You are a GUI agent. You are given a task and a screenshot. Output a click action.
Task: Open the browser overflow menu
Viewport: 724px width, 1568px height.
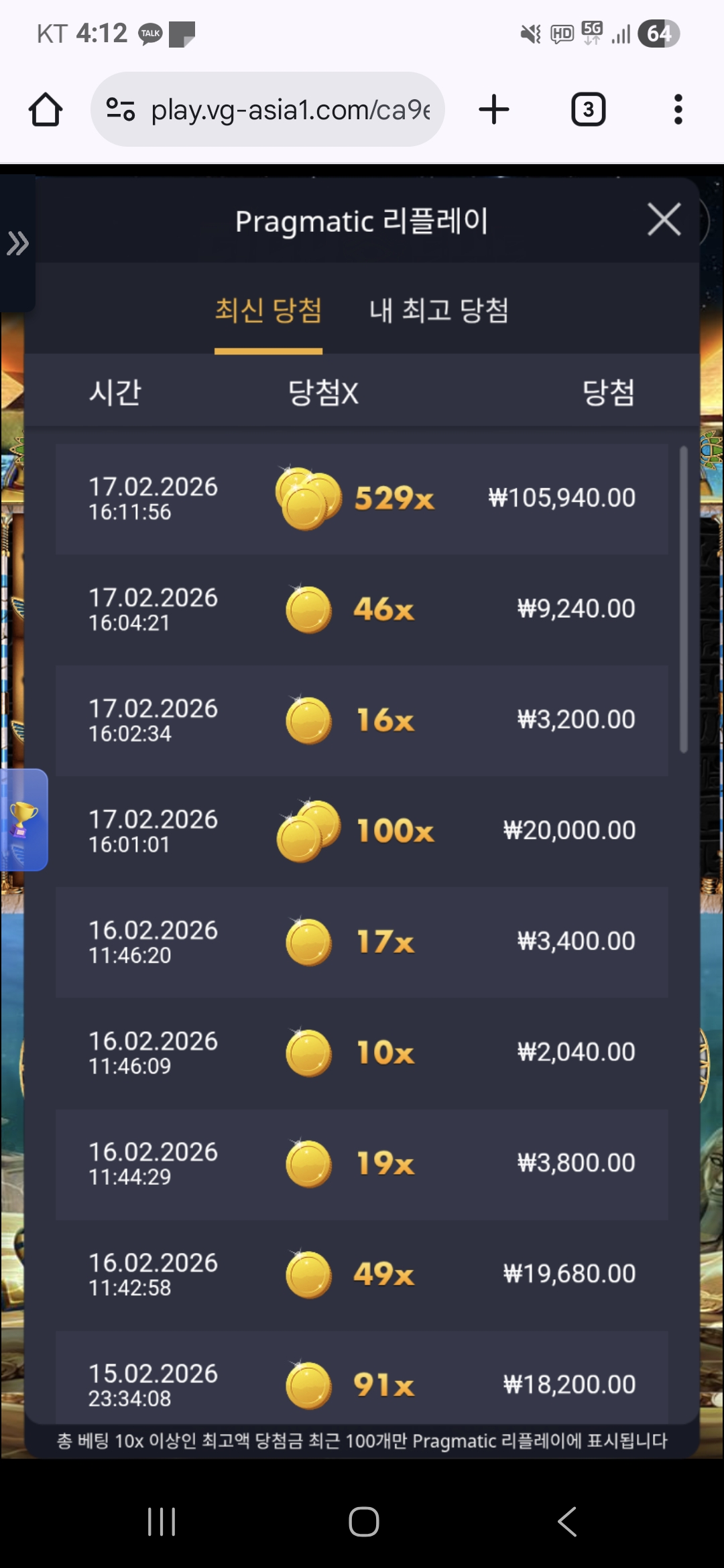[678, 110]
